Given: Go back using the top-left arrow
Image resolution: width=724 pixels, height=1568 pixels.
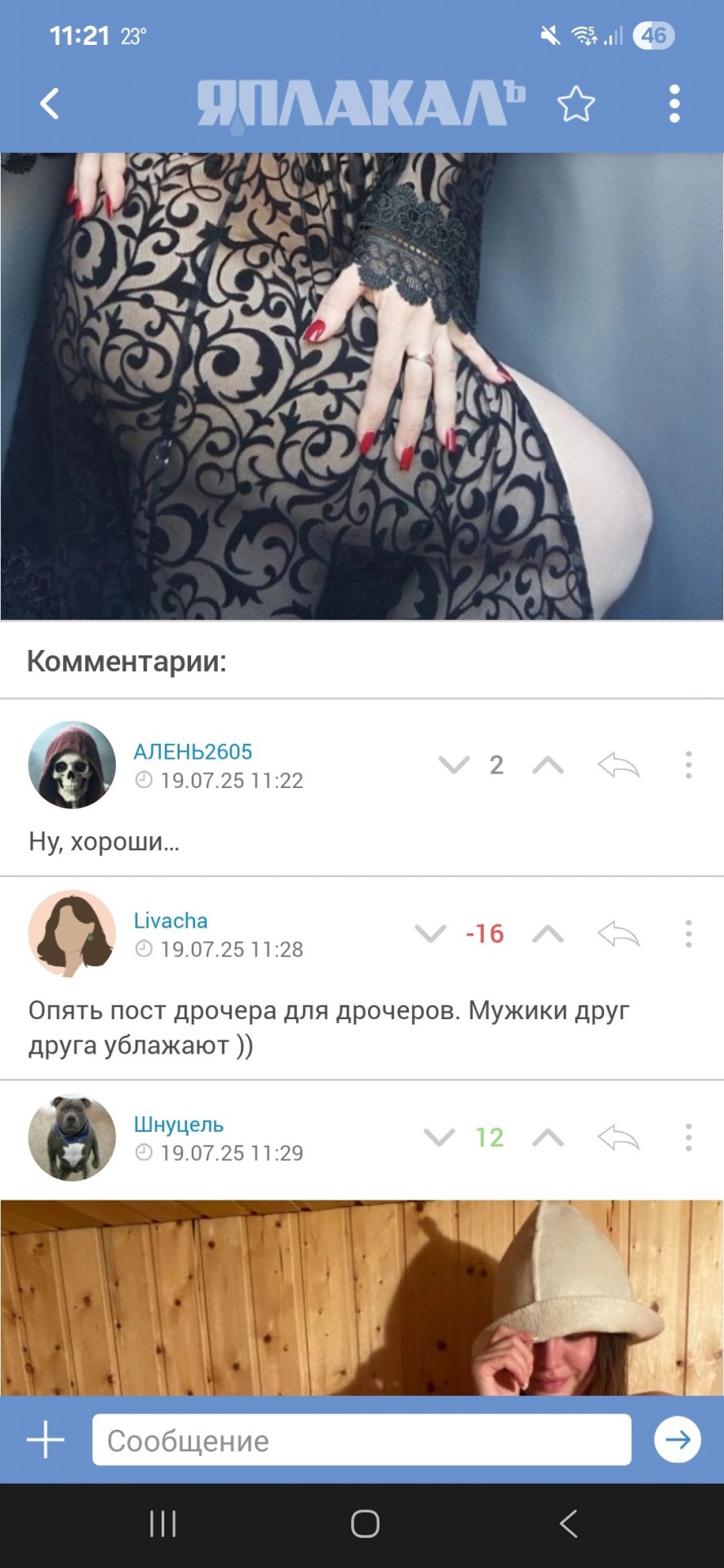Looking at the screenshot, I should point(50,104).
